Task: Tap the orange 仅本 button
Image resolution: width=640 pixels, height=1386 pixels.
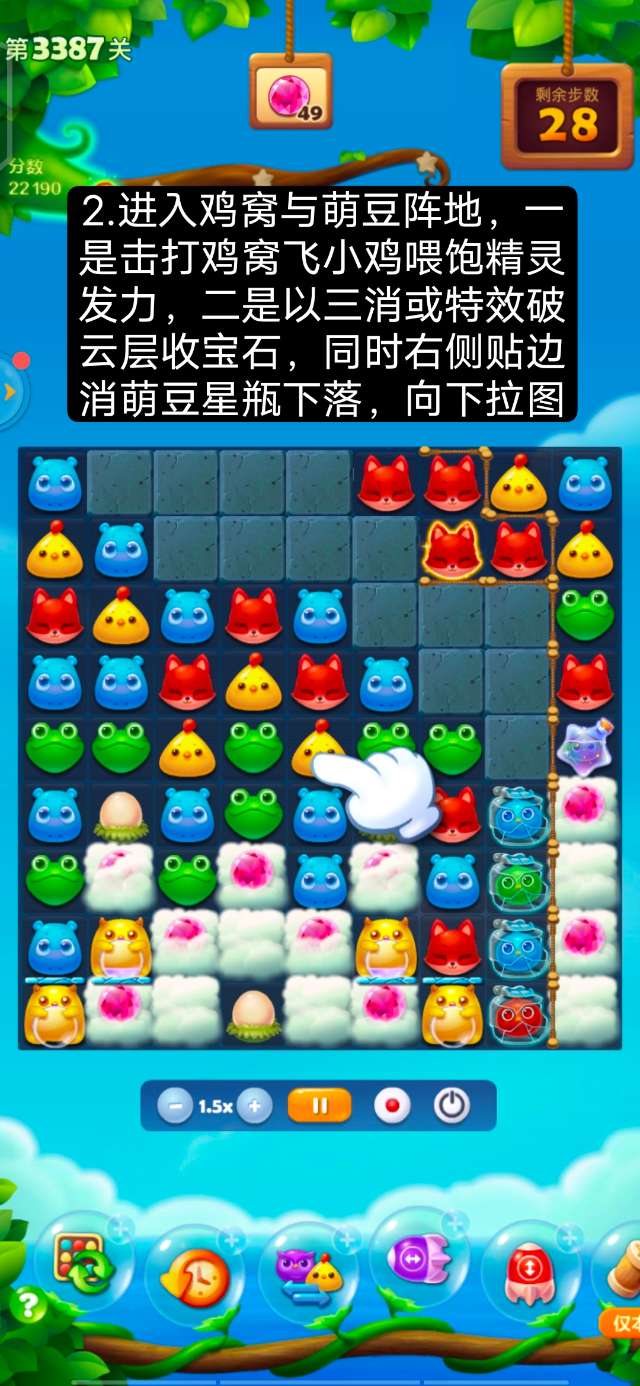Action: [622, 1322]
